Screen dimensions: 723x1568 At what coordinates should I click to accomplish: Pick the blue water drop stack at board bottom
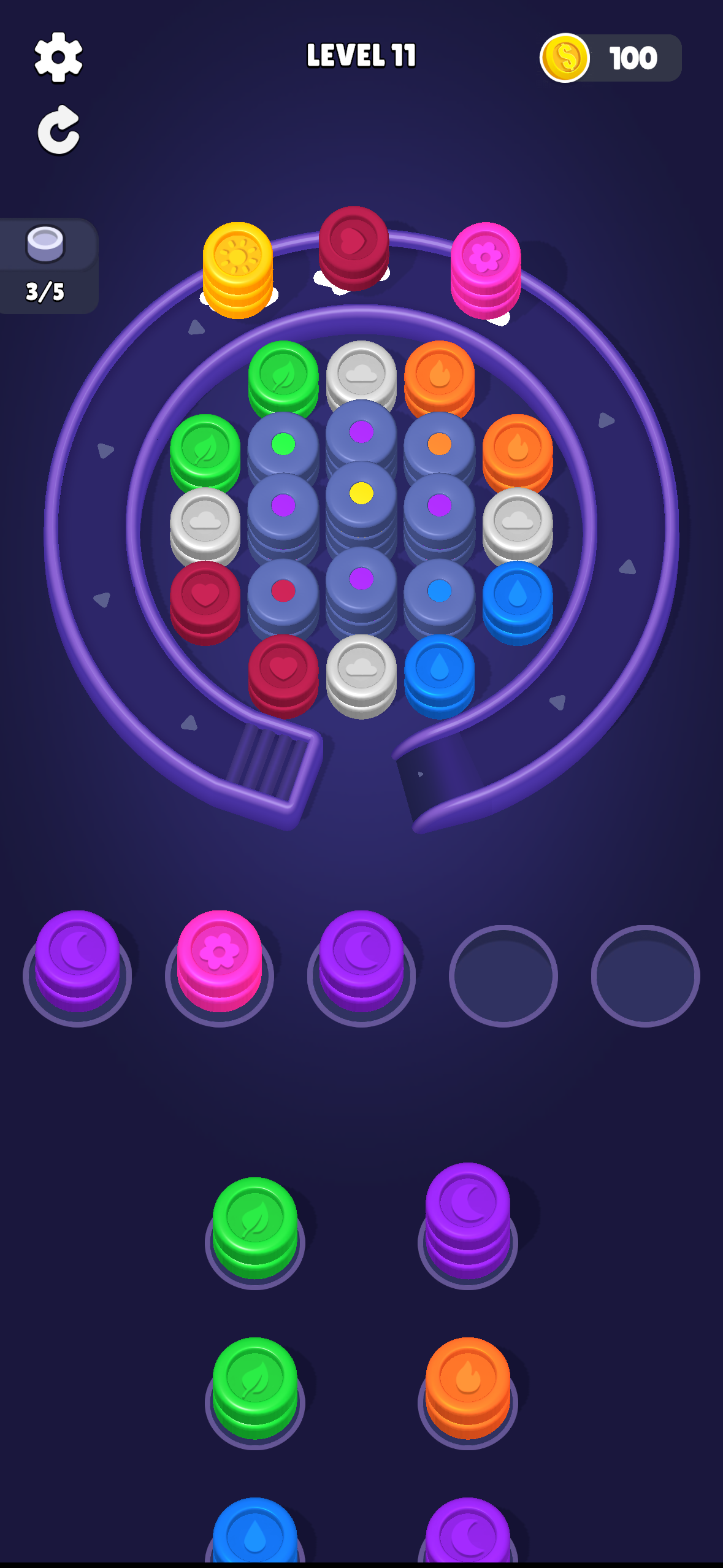[x=439, y=676]
